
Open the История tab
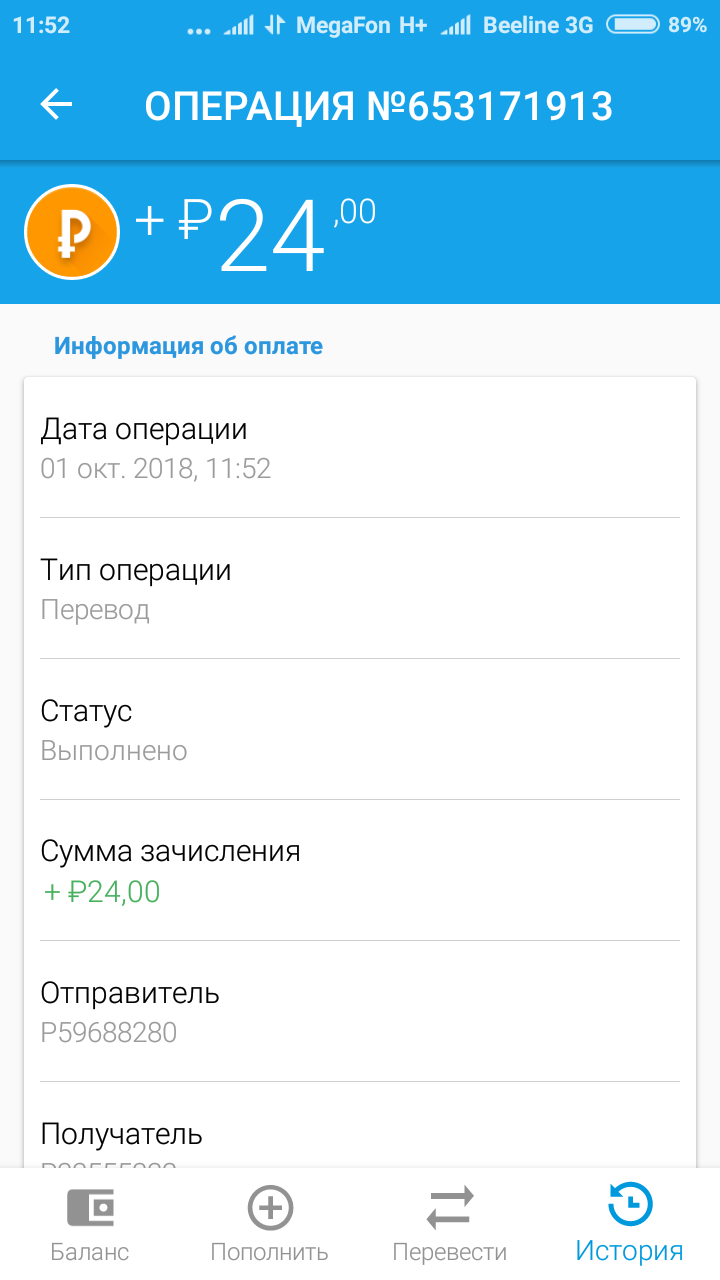(x=630, y=1223)
